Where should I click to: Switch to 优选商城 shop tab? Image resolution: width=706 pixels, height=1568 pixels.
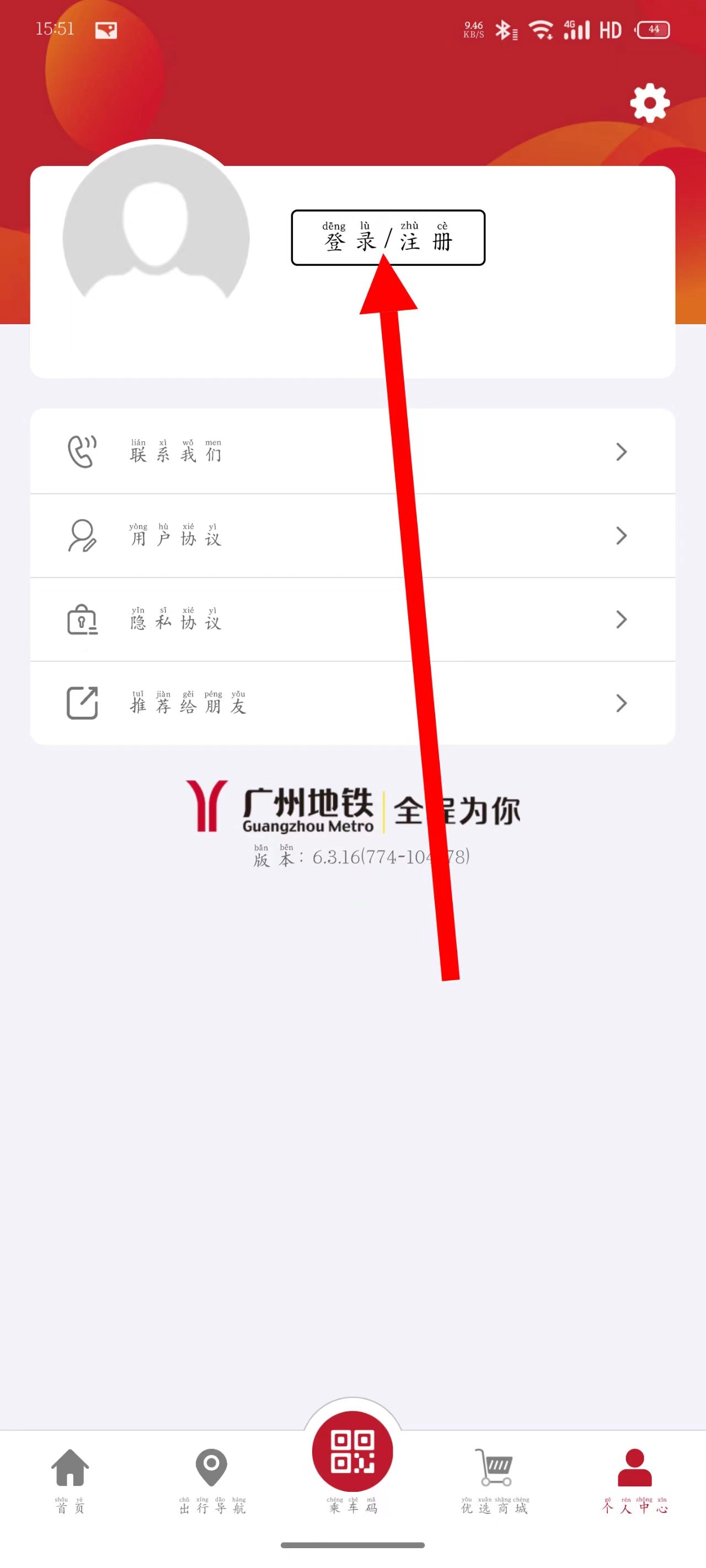point(495,1479)
